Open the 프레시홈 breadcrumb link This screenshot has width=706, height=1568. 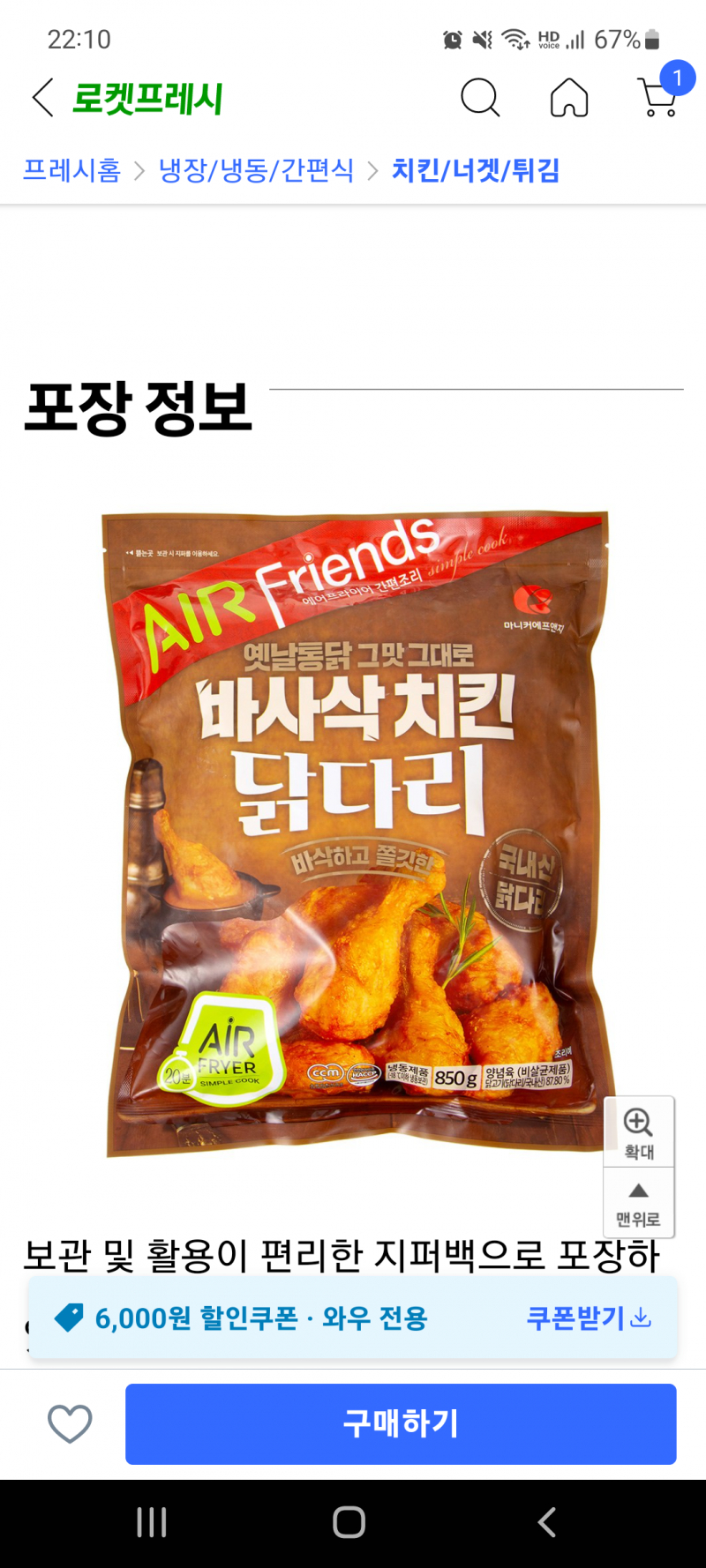[x=71, y=170]
